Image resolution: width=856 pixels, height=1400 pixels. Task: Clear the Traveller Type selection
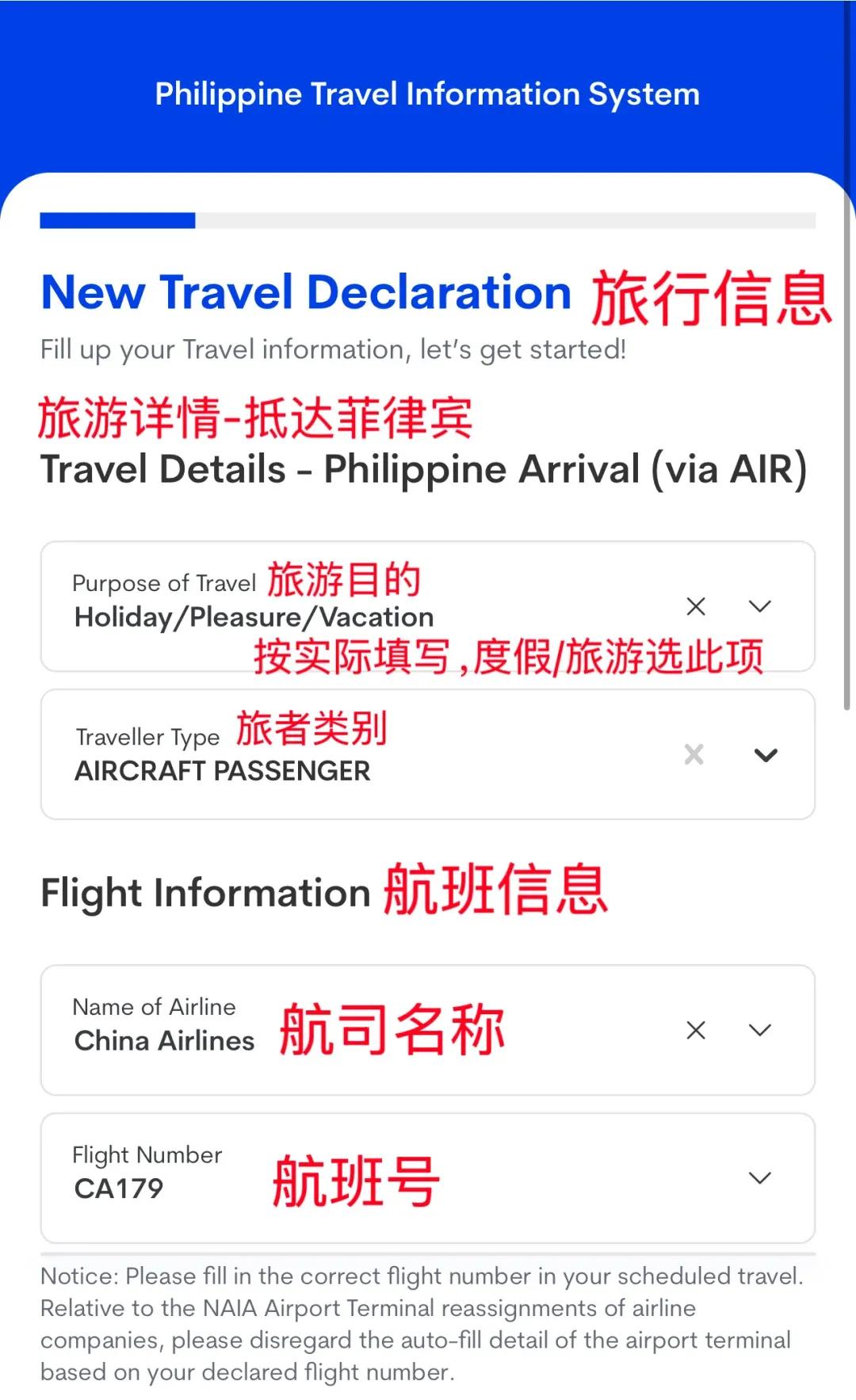[694, 754]
